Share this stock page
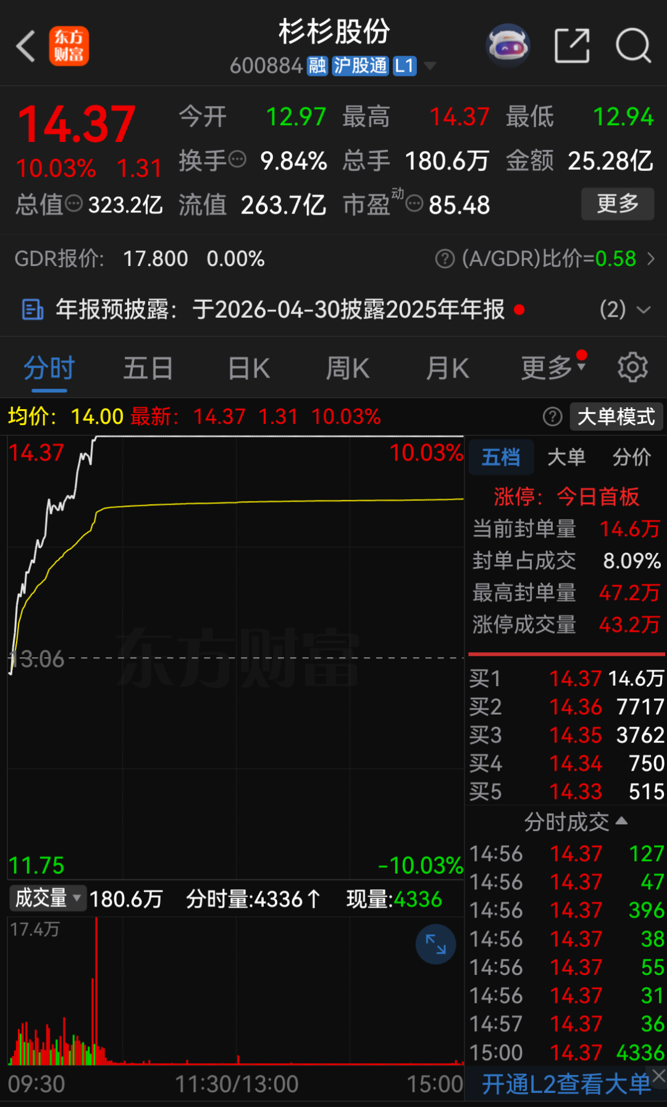 pyautogui.click(x=572, y=46)
